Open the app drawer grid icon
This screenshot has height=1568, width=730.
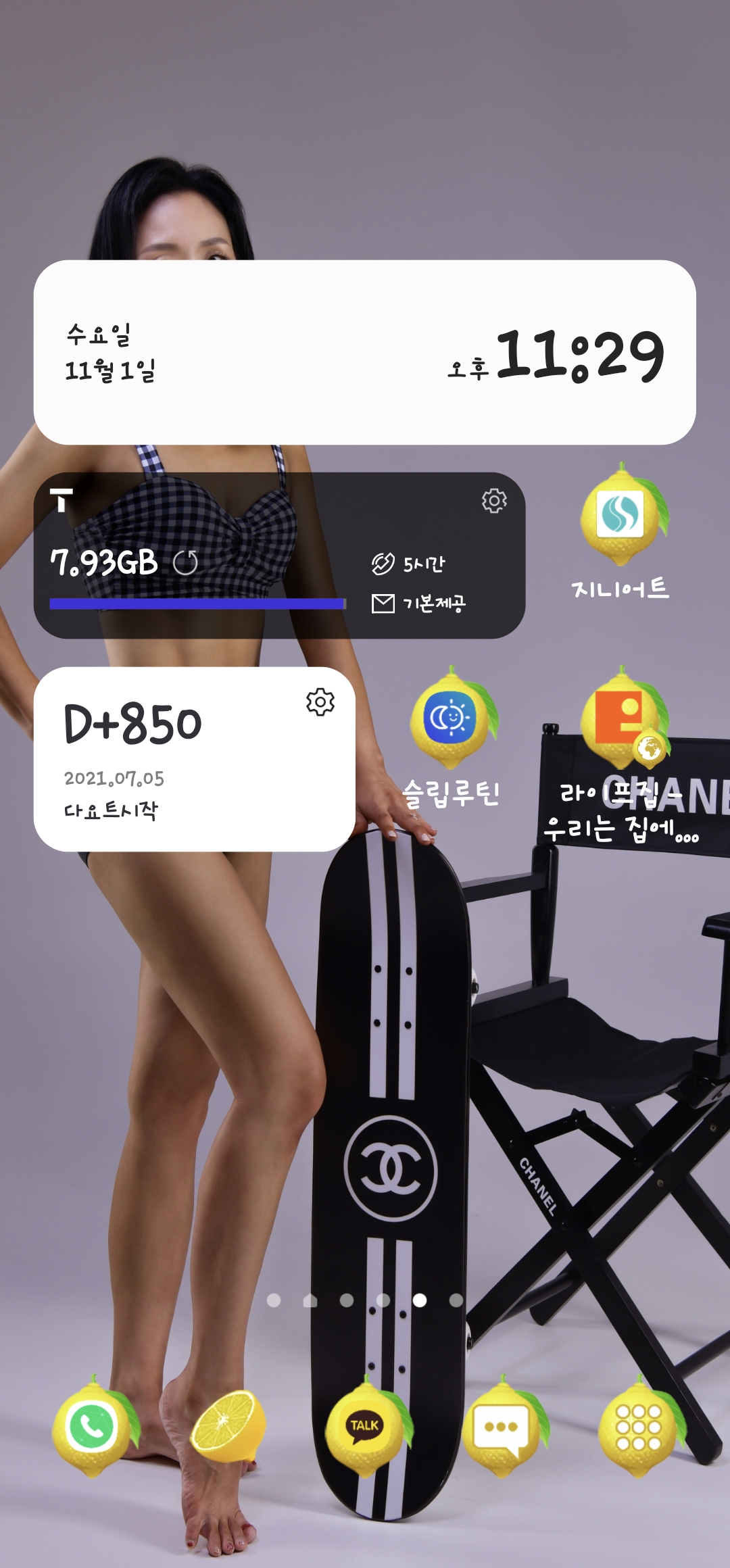click(x=638, y=1427)
